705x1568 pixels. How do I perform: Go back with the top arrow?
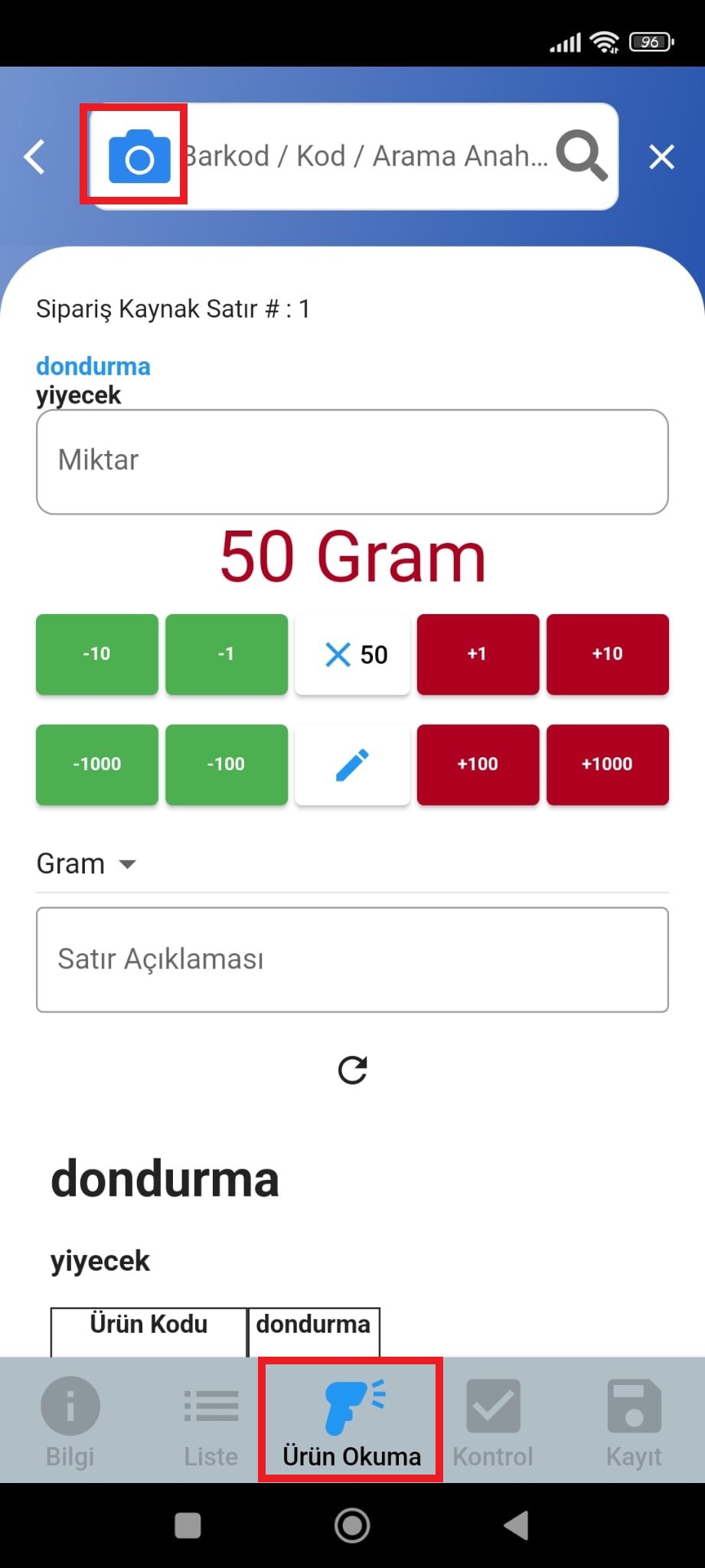(x=35, y=157)
